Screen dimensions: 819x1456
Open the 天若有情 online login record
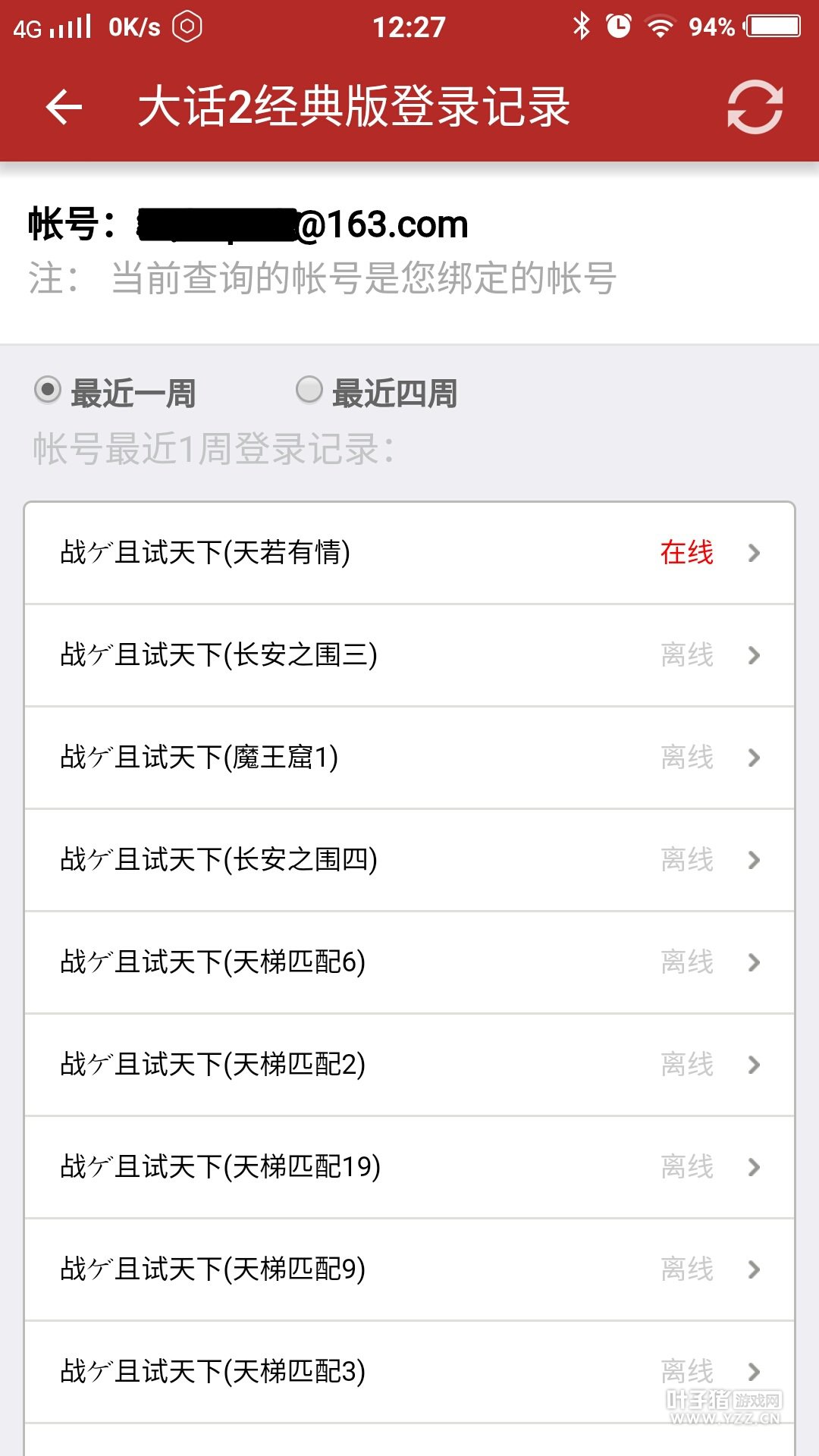409,553
